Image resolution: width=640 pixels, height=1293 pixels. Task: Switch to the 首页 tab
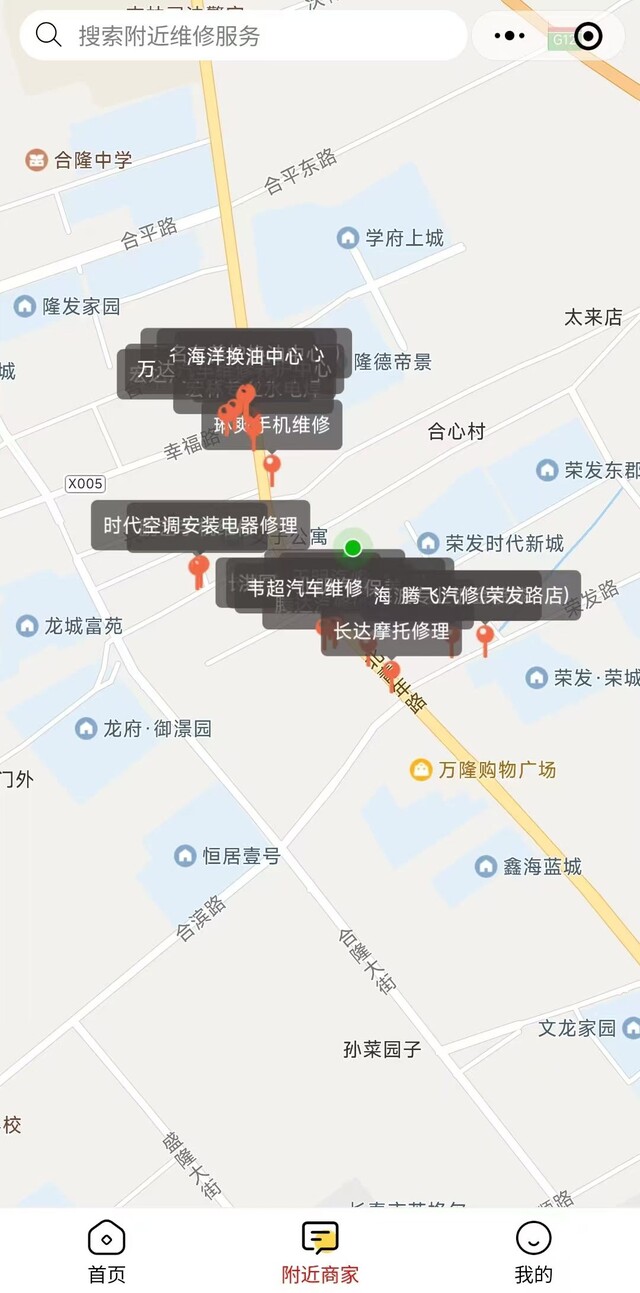point(107,1251)
